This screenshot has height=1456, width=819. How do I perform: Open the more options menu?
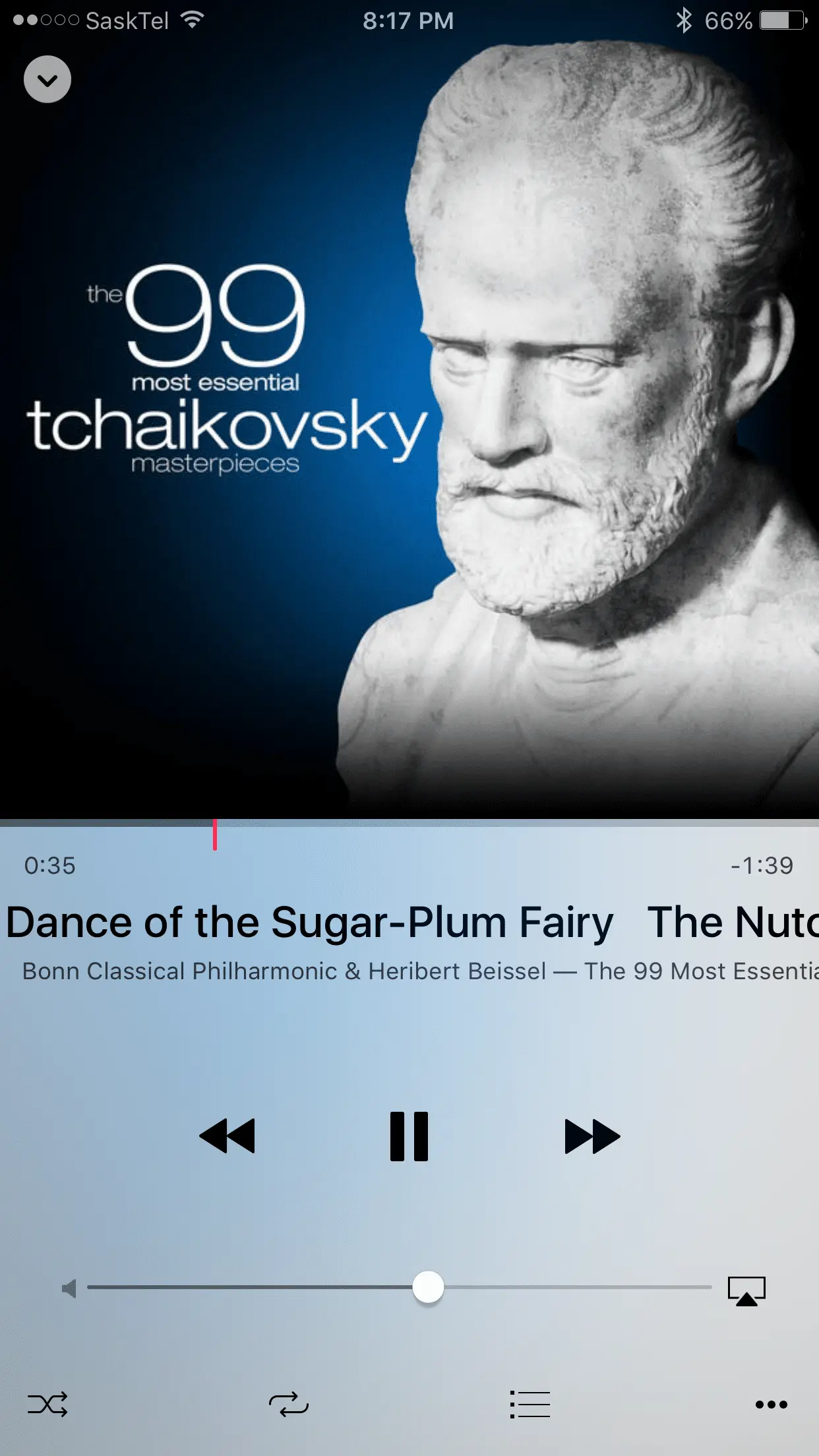click(x=771, y=1404)
